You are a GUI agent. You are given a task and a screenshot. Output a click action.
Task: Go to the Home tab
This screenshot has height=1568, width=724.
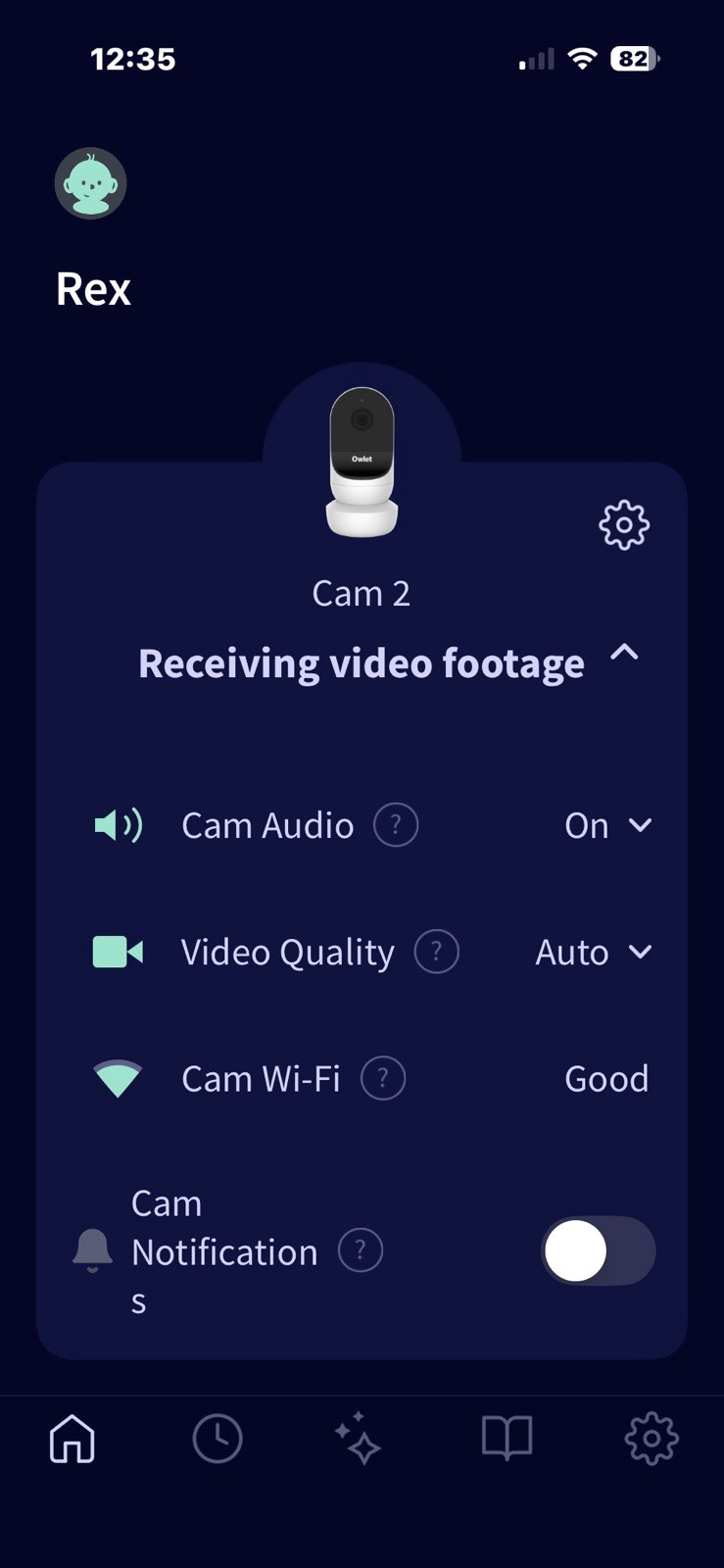[72, 1439]
